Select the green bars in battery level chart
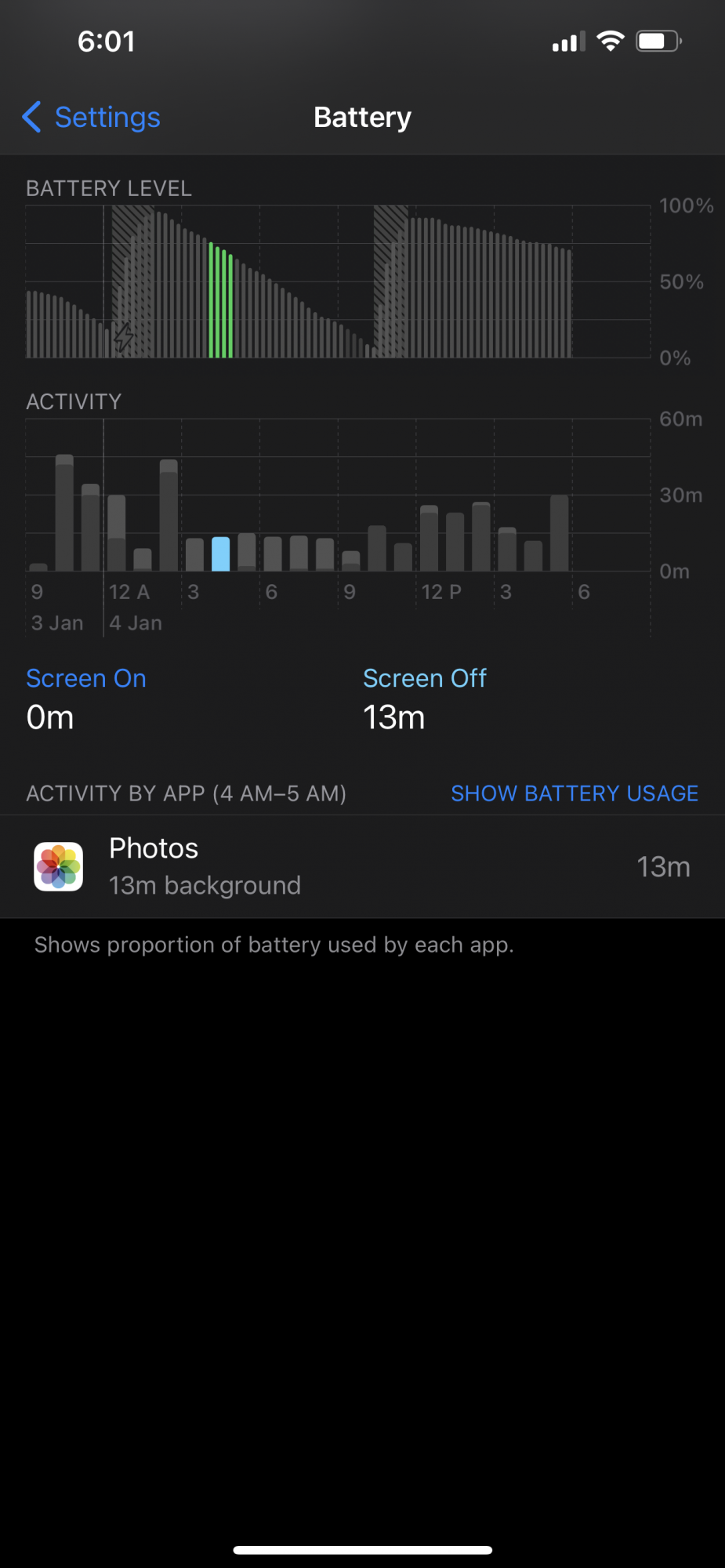 tap(221, 303)
